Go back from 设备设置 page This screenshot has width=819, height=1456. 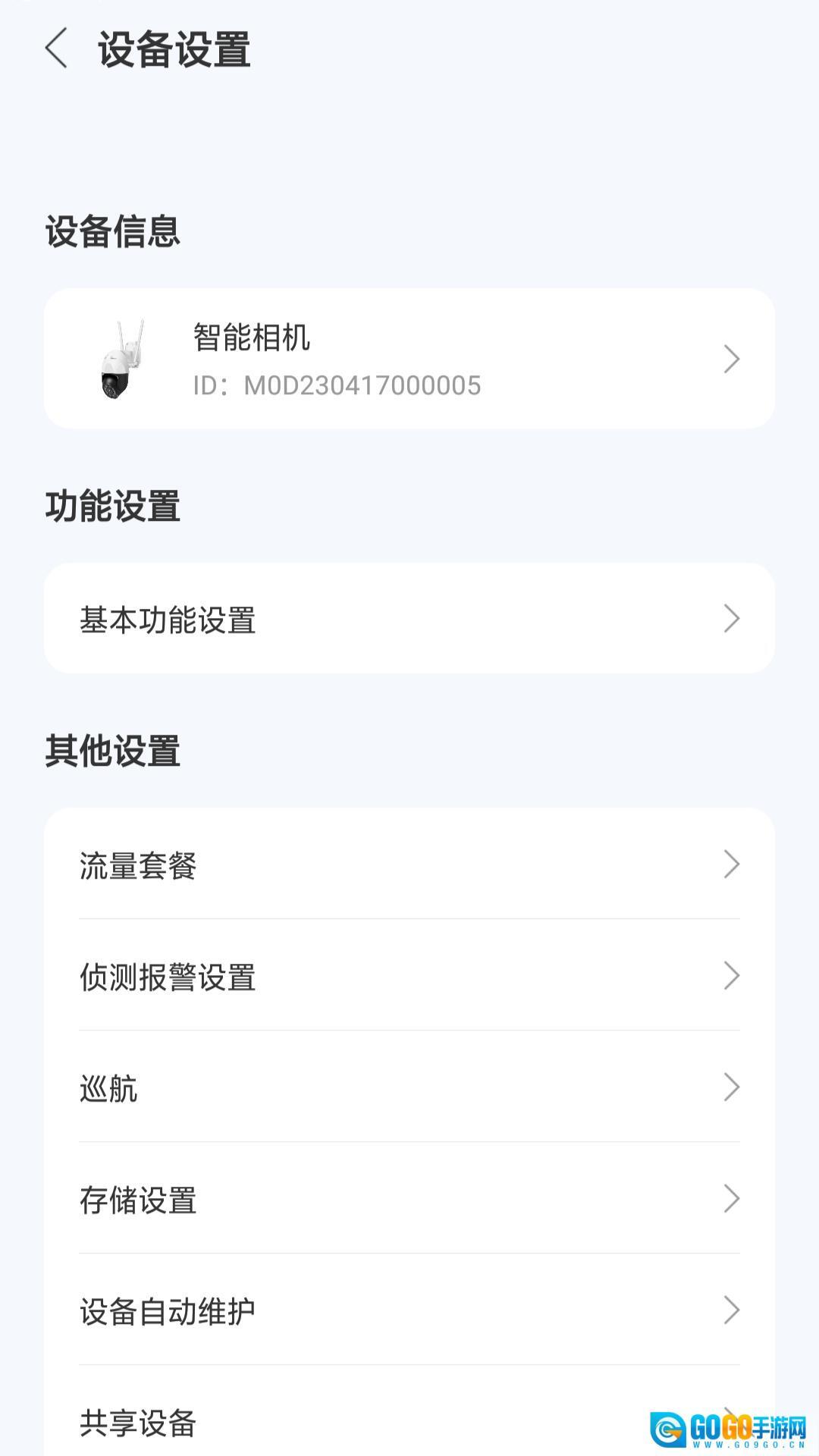57,49
